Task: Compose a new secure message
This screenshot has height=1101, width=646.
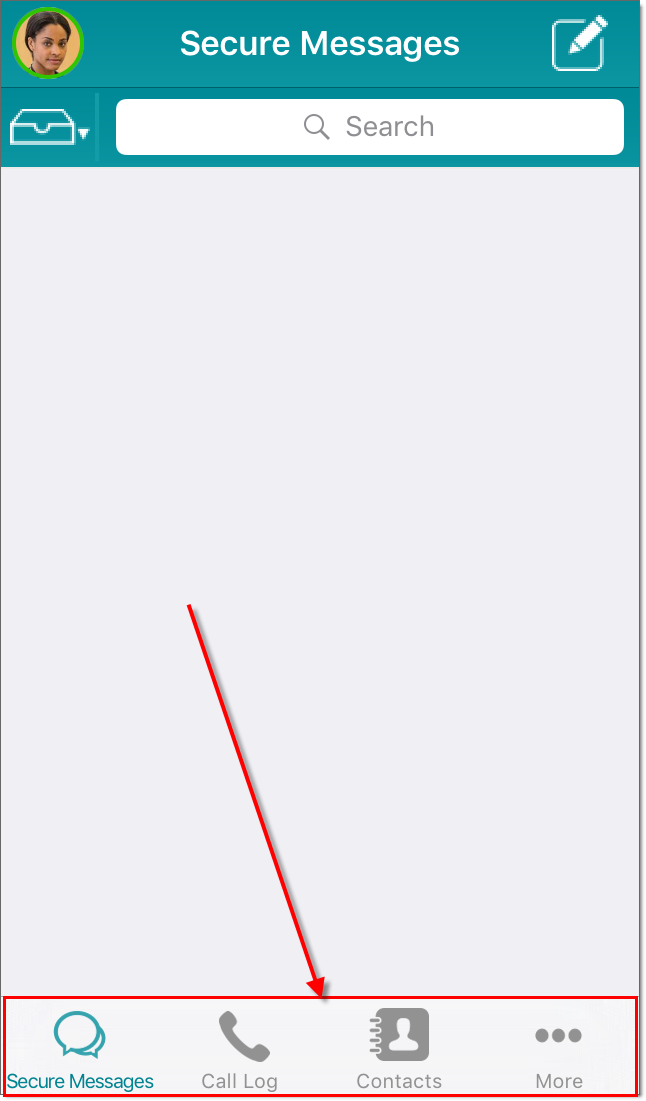Action: 580,43
